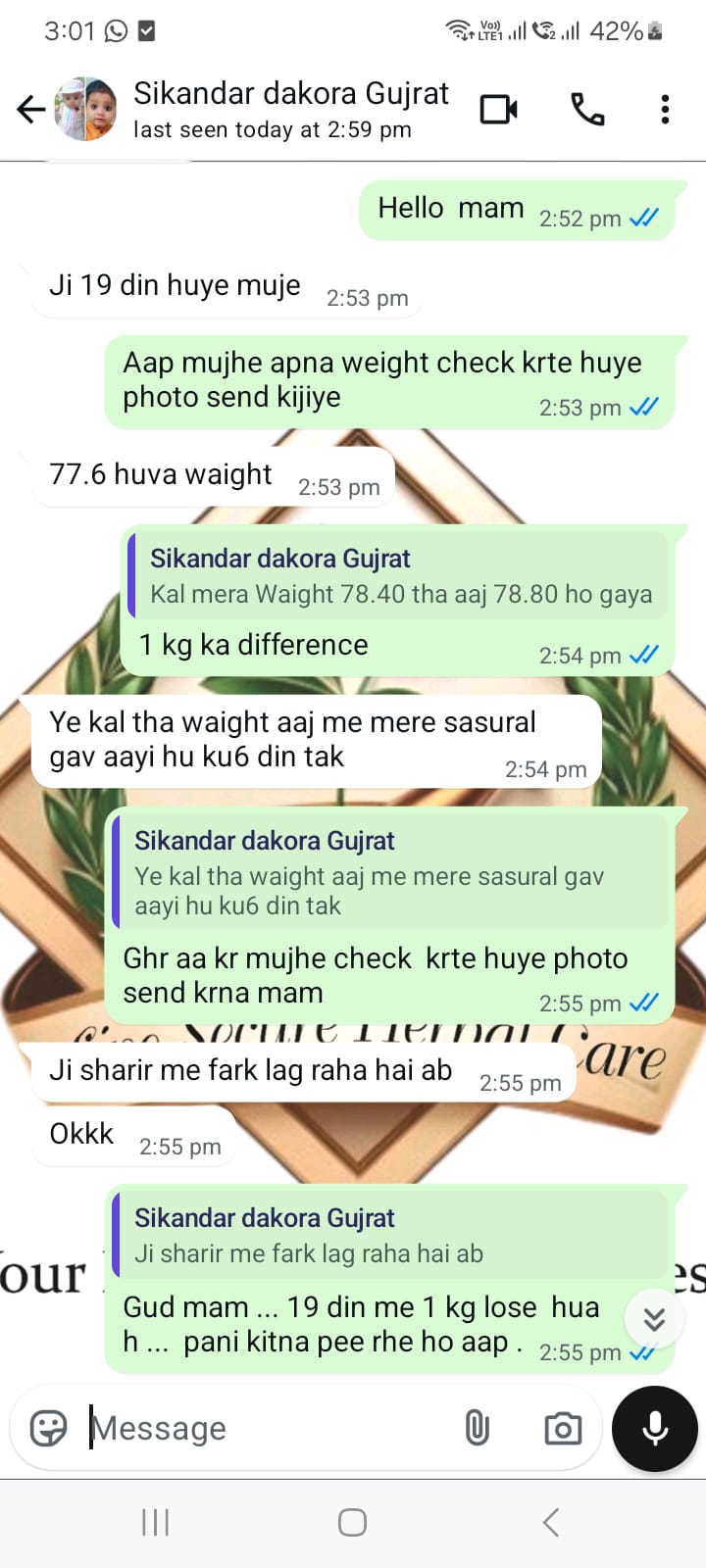Start a voice call with Sikandar
This screenshot has height=1568, width=706.
[x=587, y=109]
